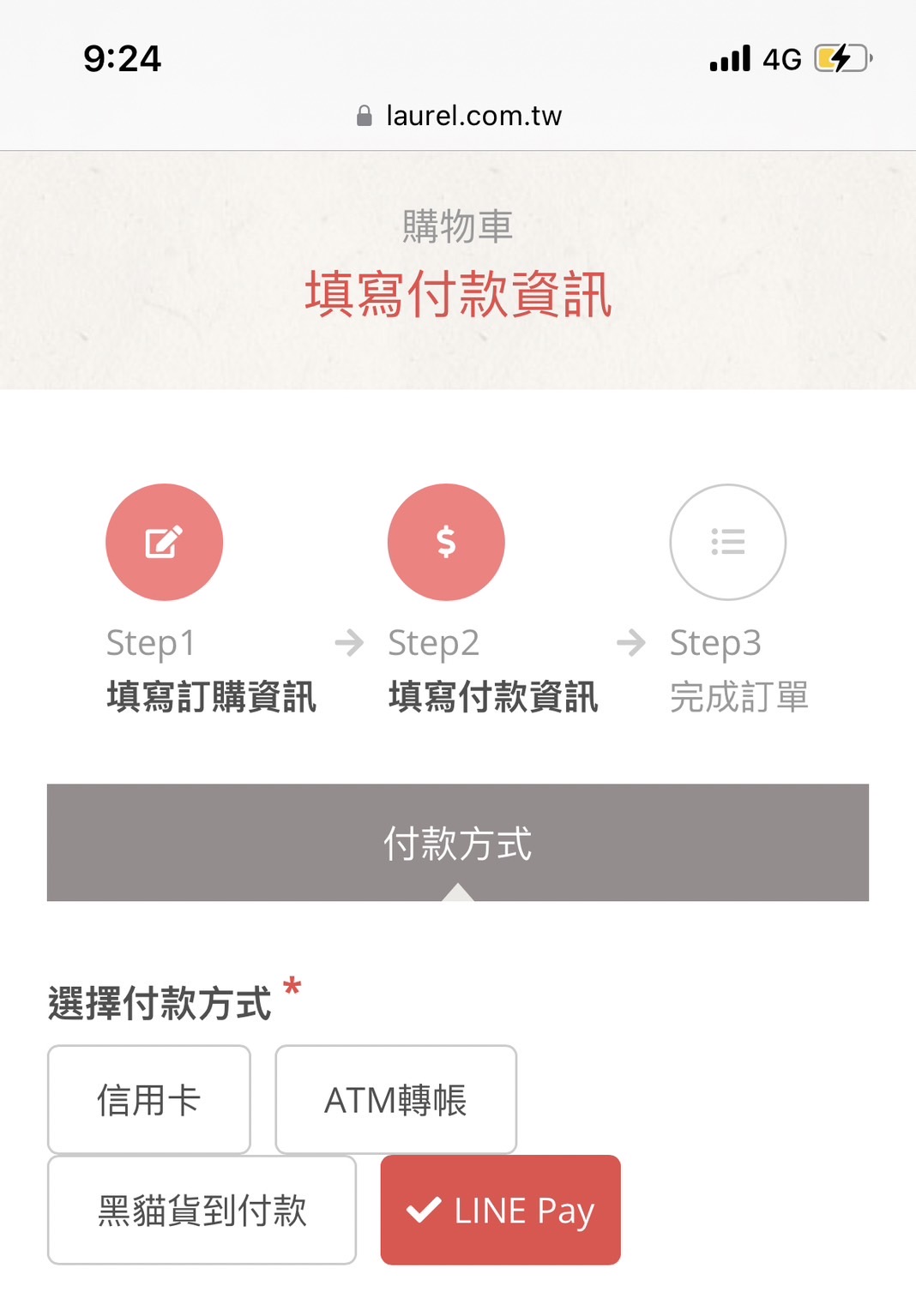The image size is (916, 1316).
Task: Go back to Step1 填寫訂購資訊
Action: click(x=164, y=543)
